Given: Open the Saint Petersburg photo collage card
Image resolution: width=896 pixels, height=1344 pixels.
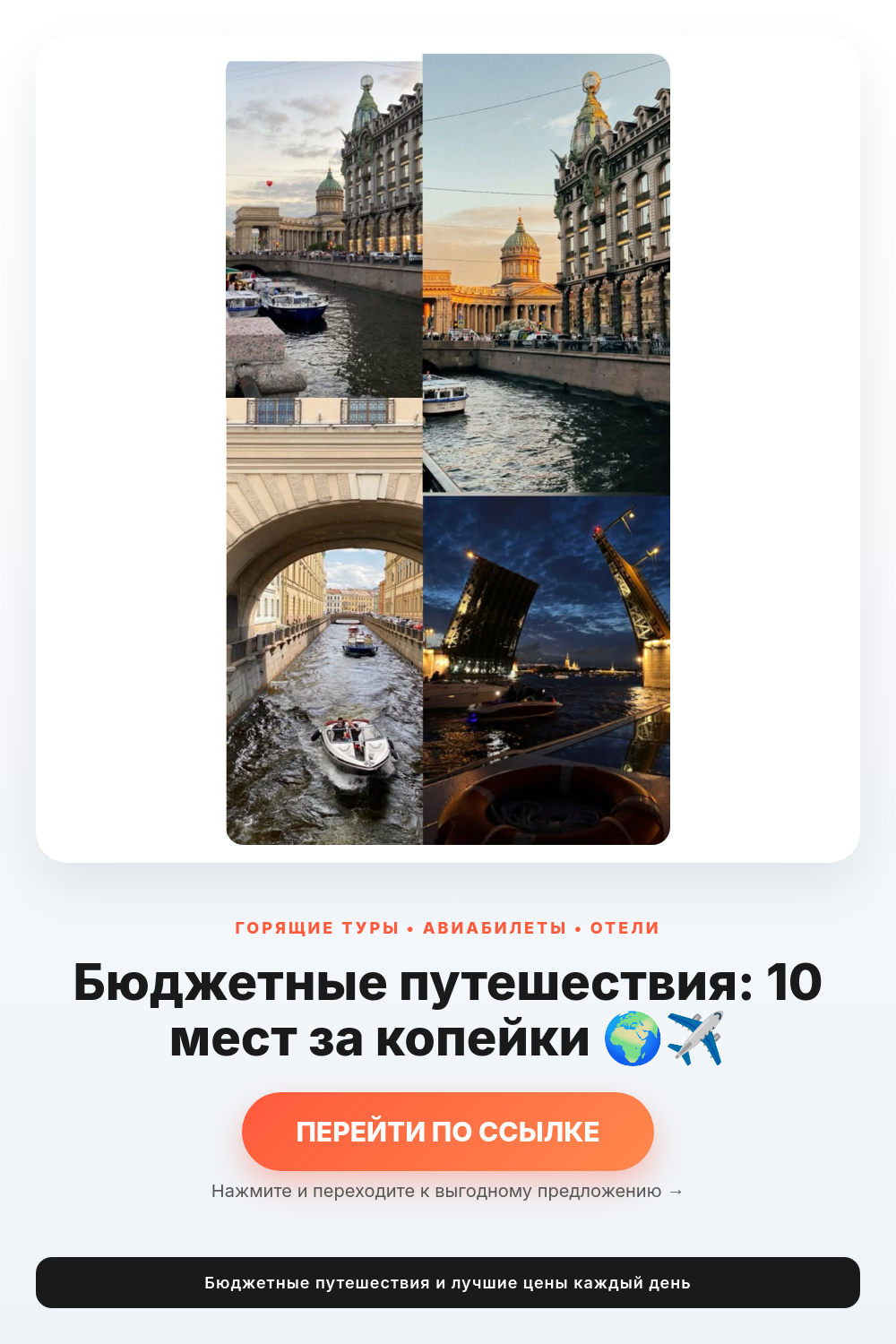Looking at the screenshot, I should pyautogui.click(x=448, y=449).
